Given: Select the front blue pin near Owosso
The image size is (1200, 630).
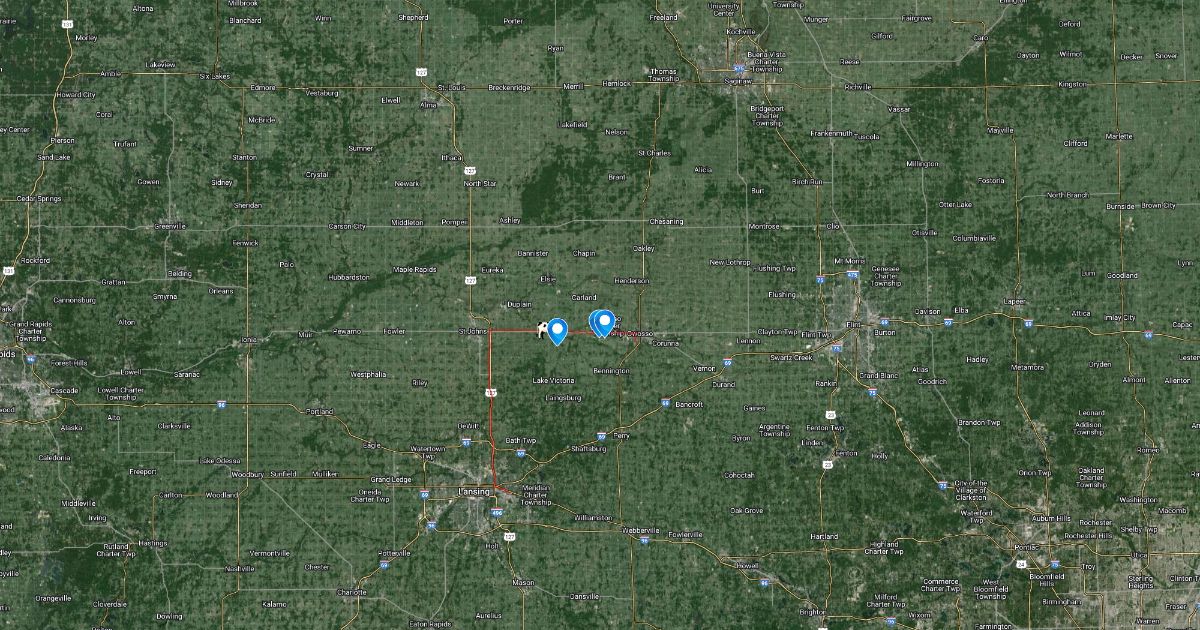Looking at the screenshot, I should click(605, 321).
